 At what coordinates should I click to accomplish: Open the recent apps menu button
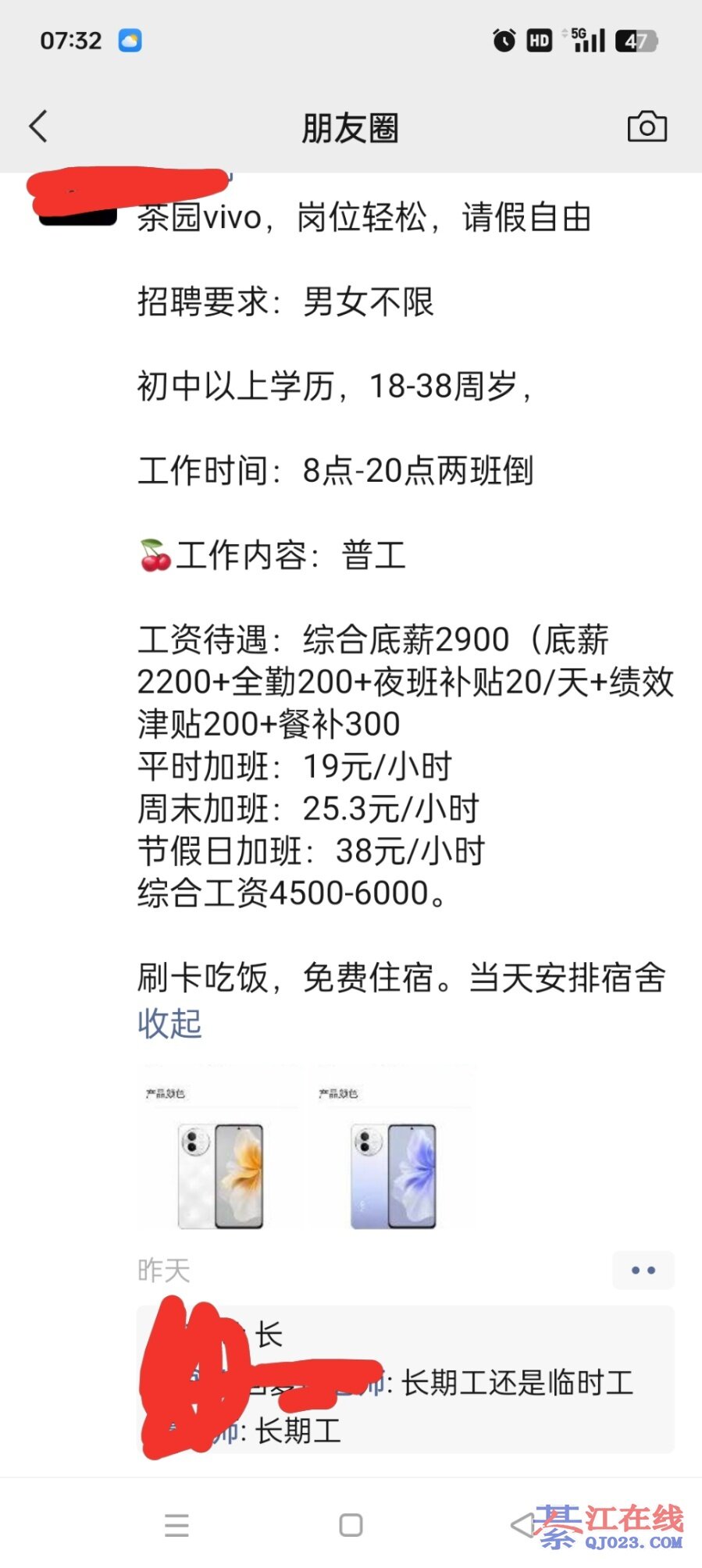coord(177,1524)
